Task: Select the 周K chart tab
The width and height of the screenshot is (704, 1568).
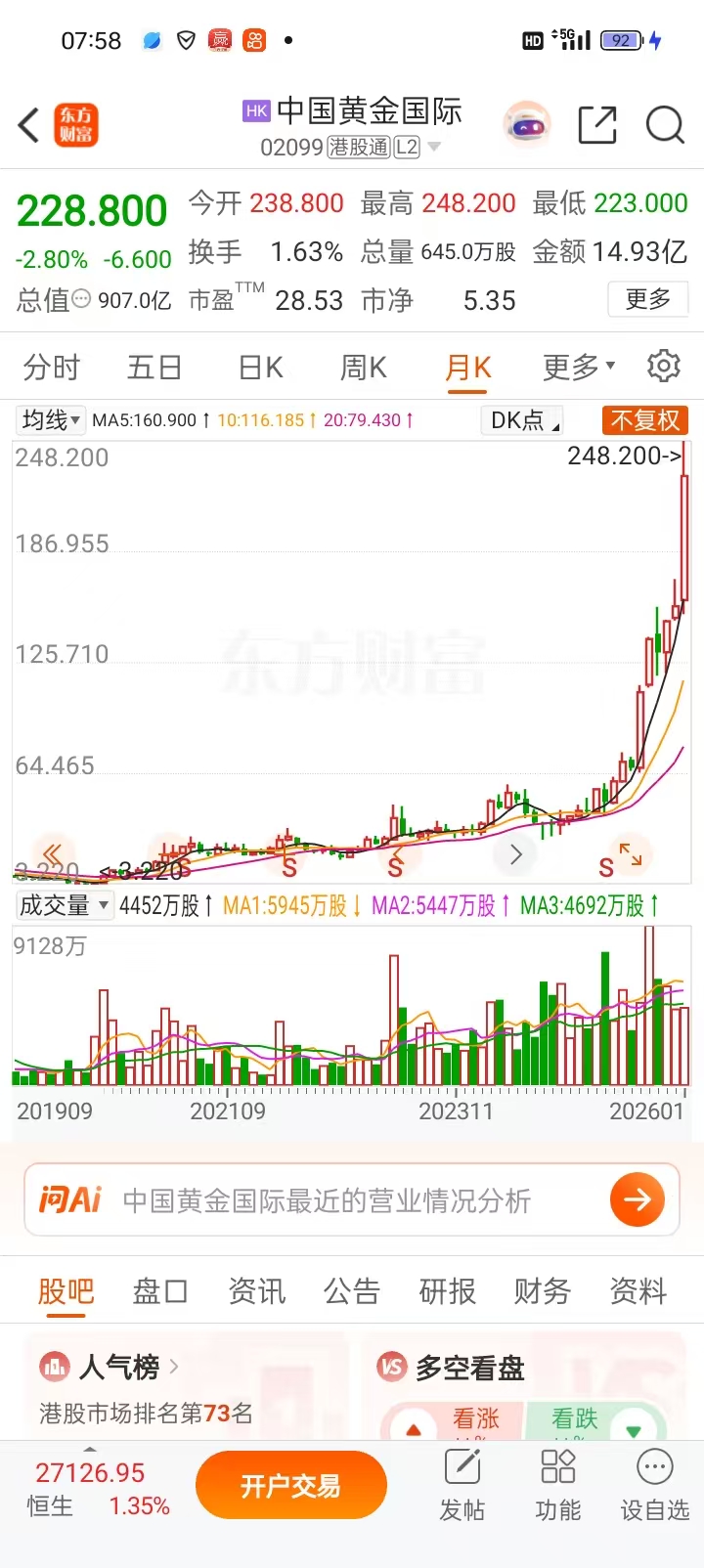Action: click(x=364, y=368)
